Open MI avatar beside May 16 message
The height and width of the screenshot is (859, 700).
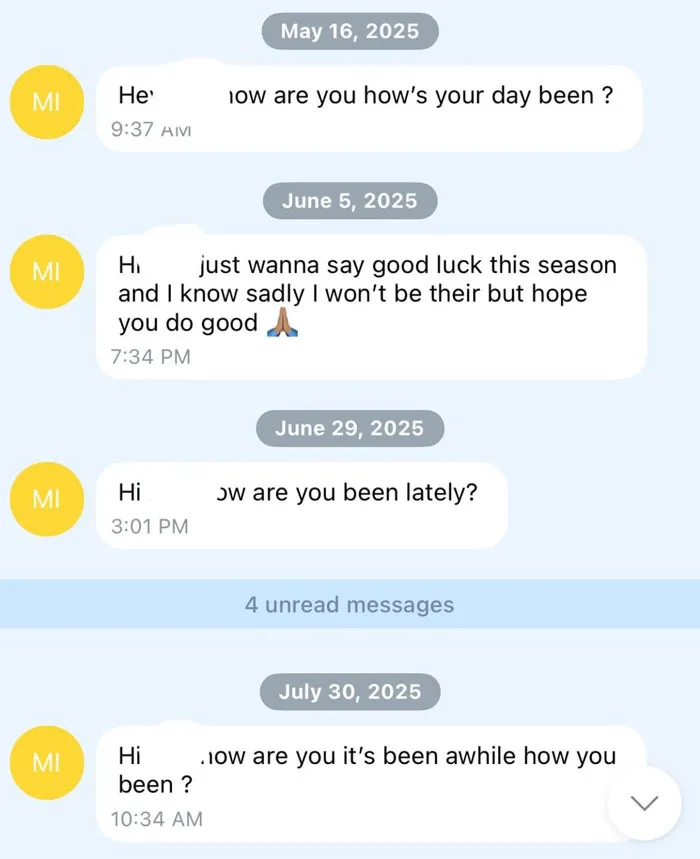(47, 102)
